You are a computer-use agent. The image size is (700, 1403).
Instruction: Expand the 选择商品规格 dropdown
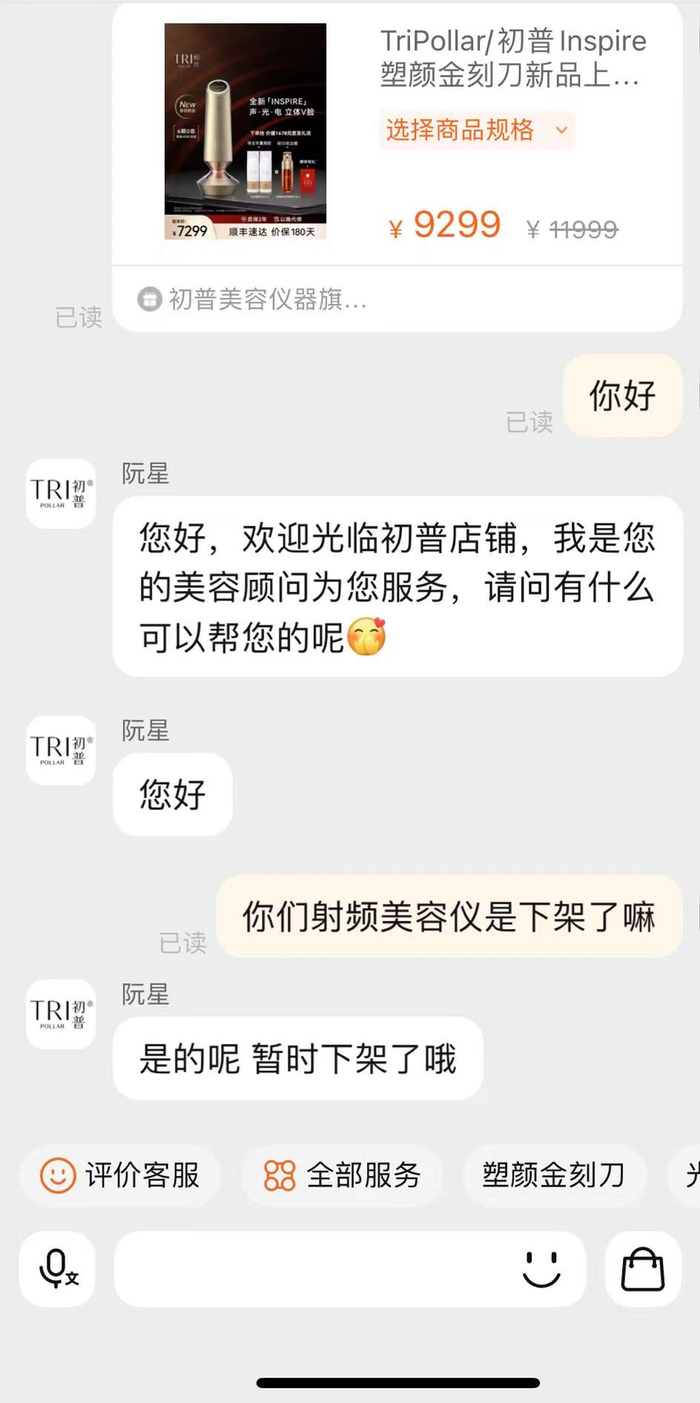tap(477, 131)
